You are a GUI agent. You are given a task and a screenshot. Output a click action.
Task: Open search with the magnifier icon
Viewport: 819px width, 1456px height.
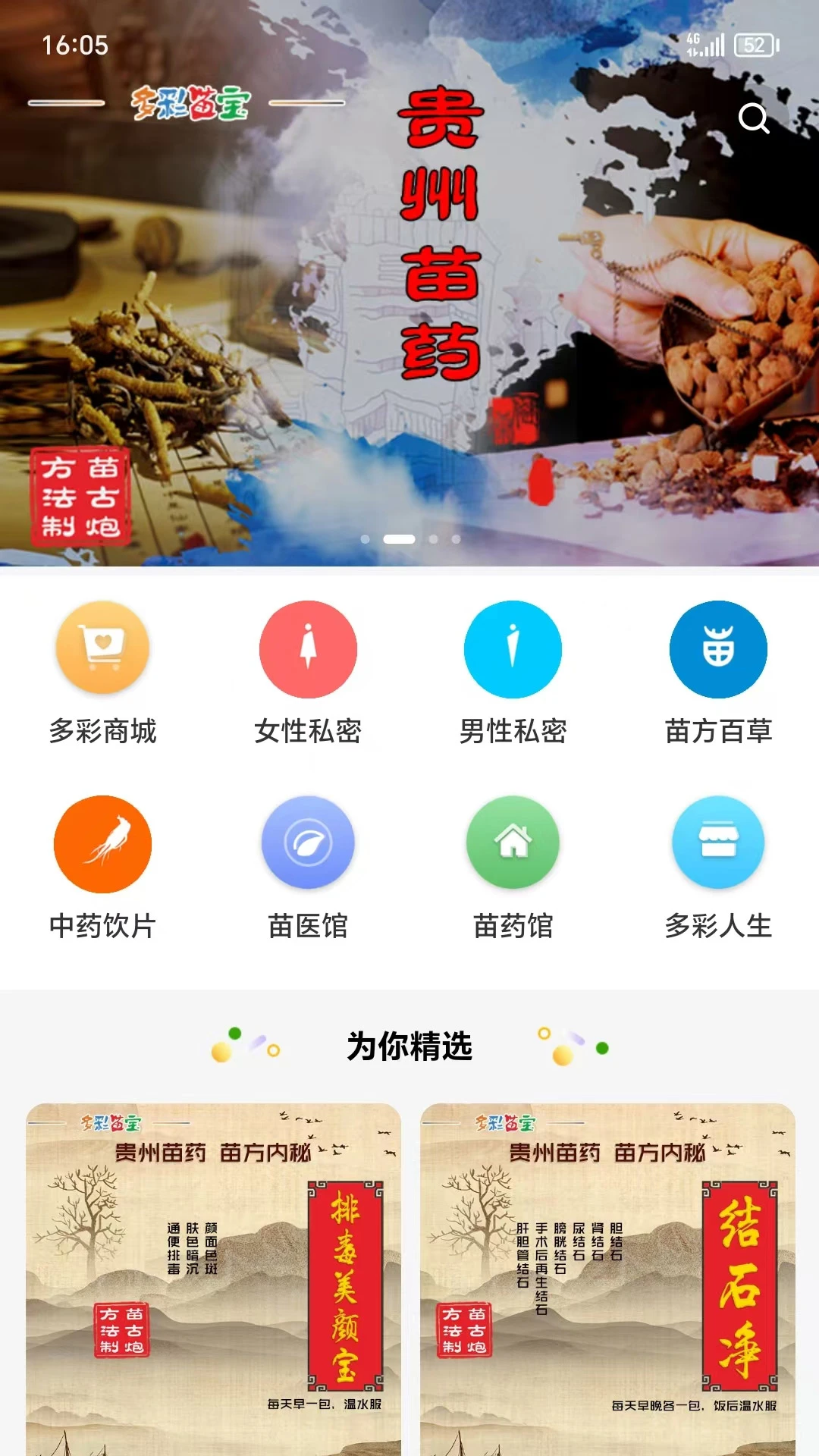point(754,117)
